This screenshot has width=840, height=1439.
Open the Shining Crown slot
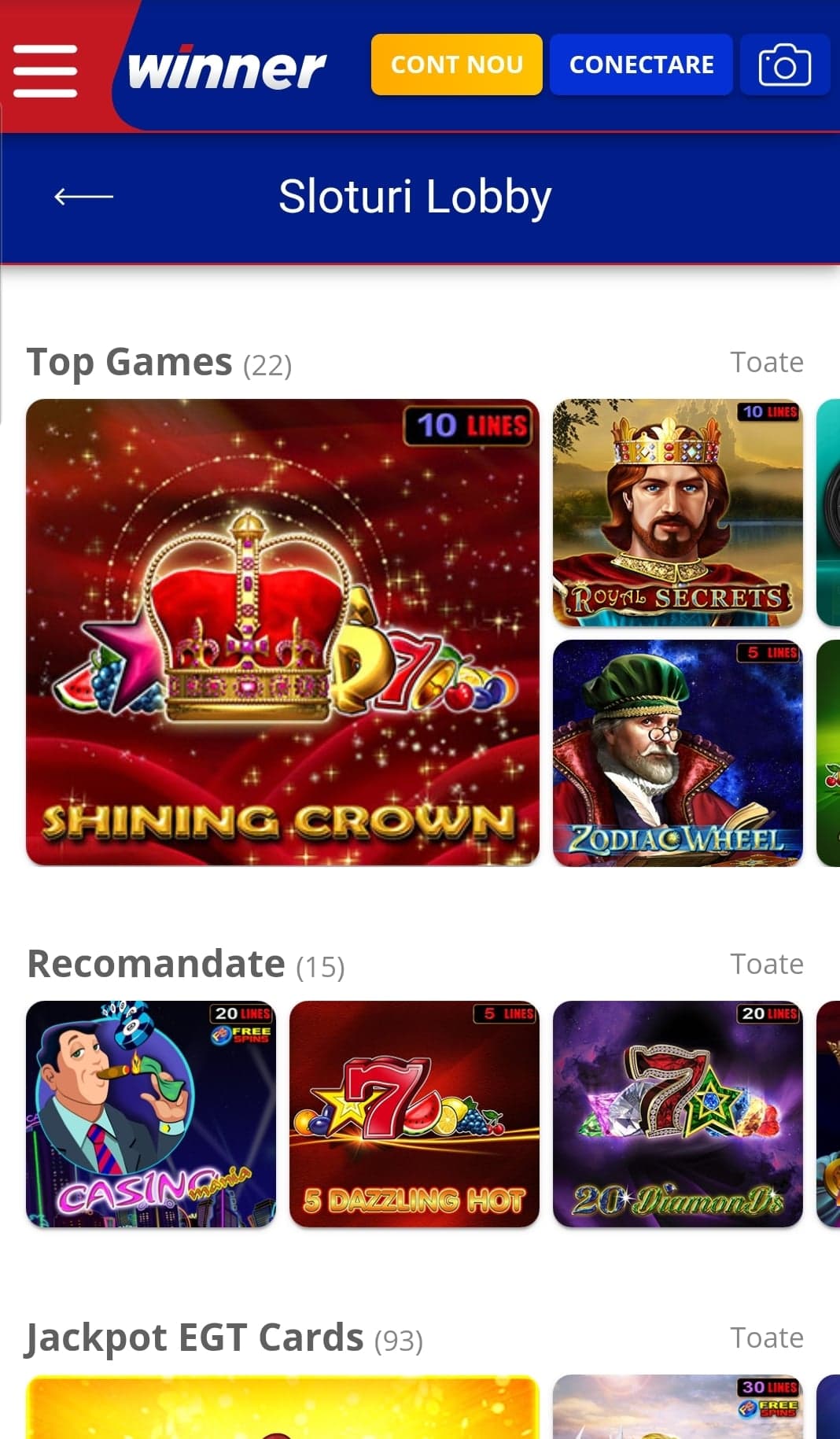coord(282,632)
